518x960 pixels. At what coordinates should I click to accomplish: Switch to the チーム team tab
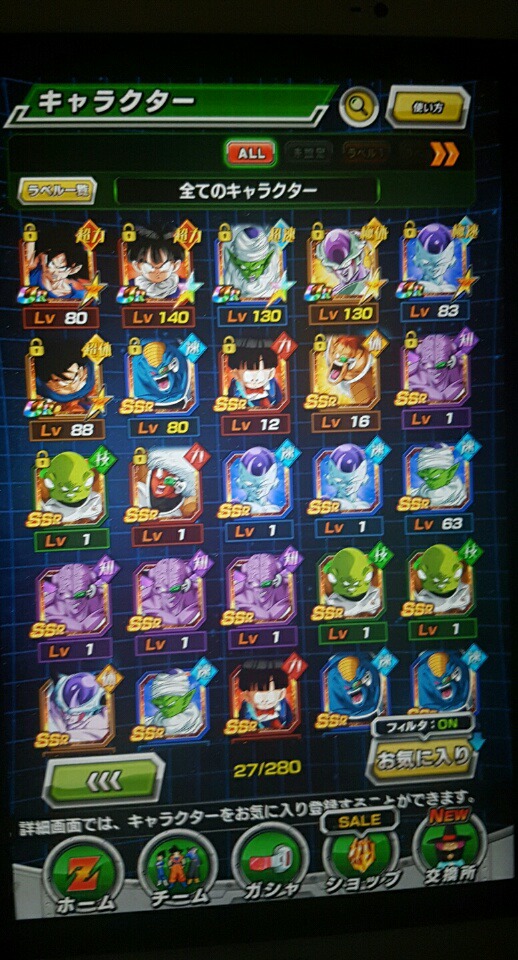(x=178, y=868)
